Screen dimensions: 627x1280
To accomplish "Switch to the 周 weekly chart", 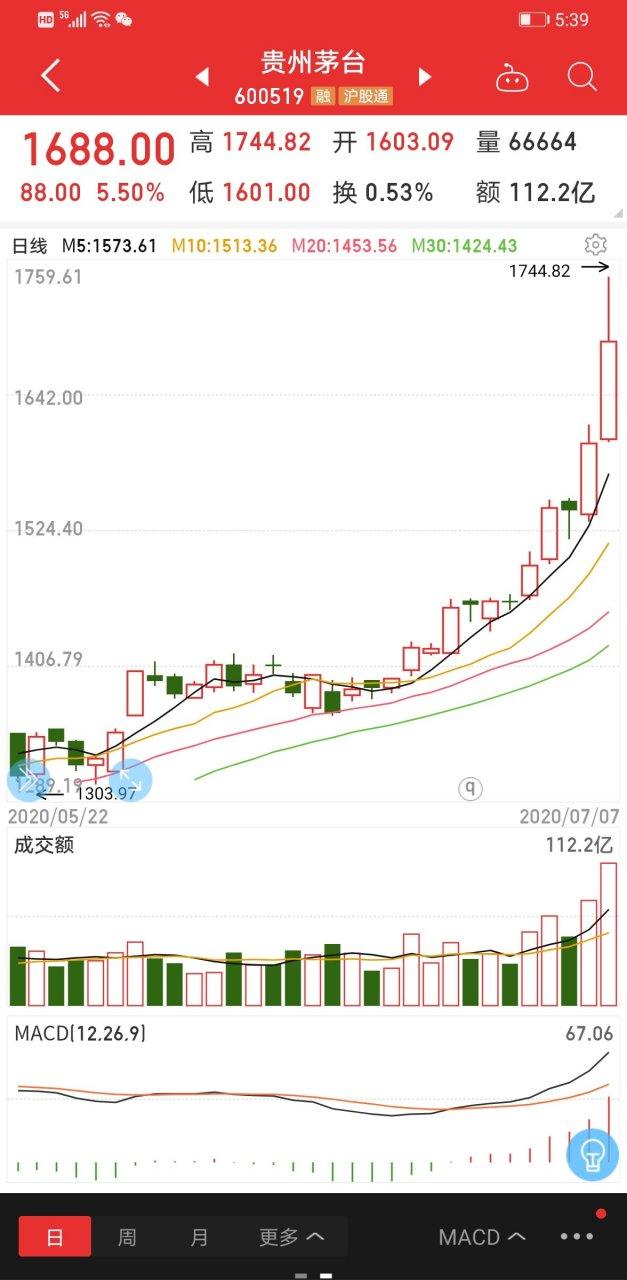I will click(x=127, y=1237).
